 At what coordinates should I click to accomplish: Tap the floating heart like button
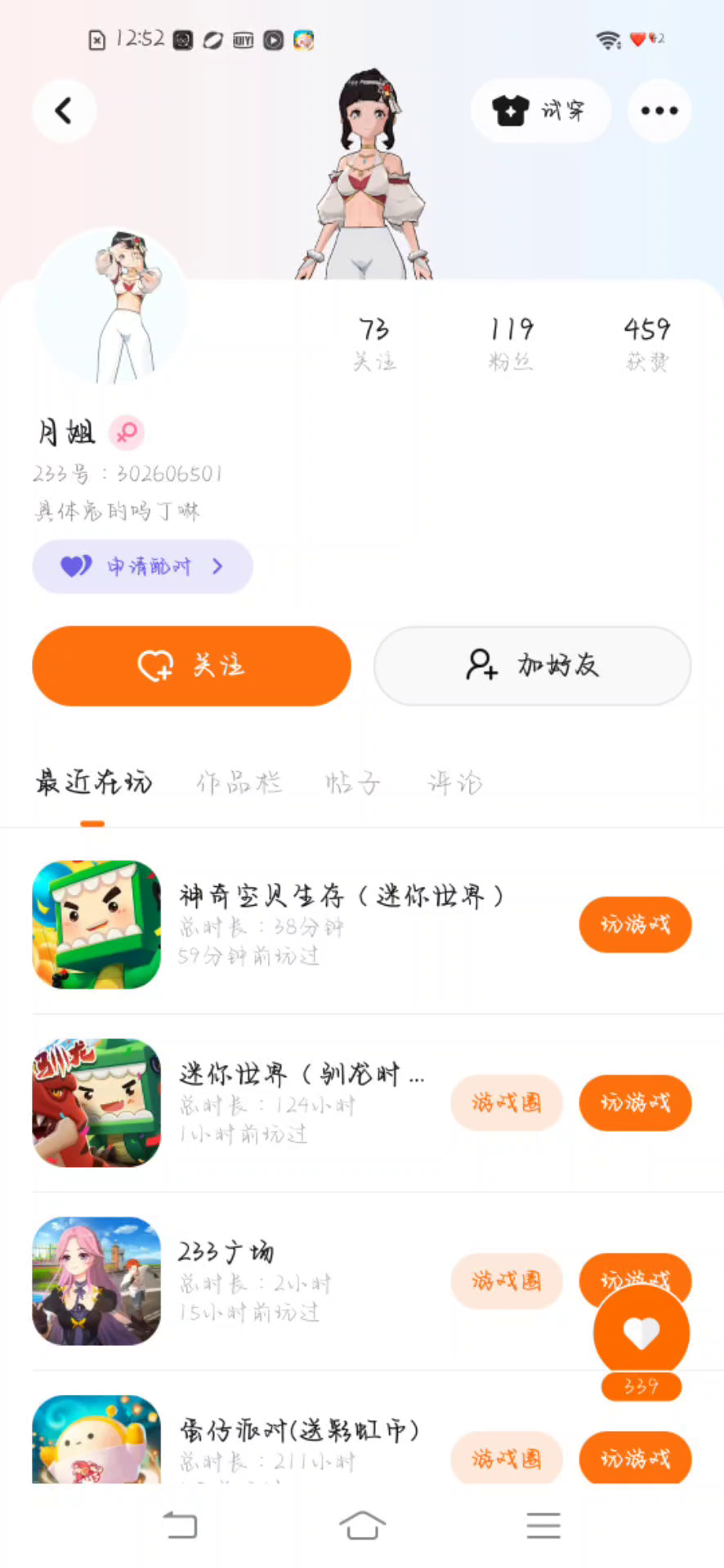[641, 1333]
